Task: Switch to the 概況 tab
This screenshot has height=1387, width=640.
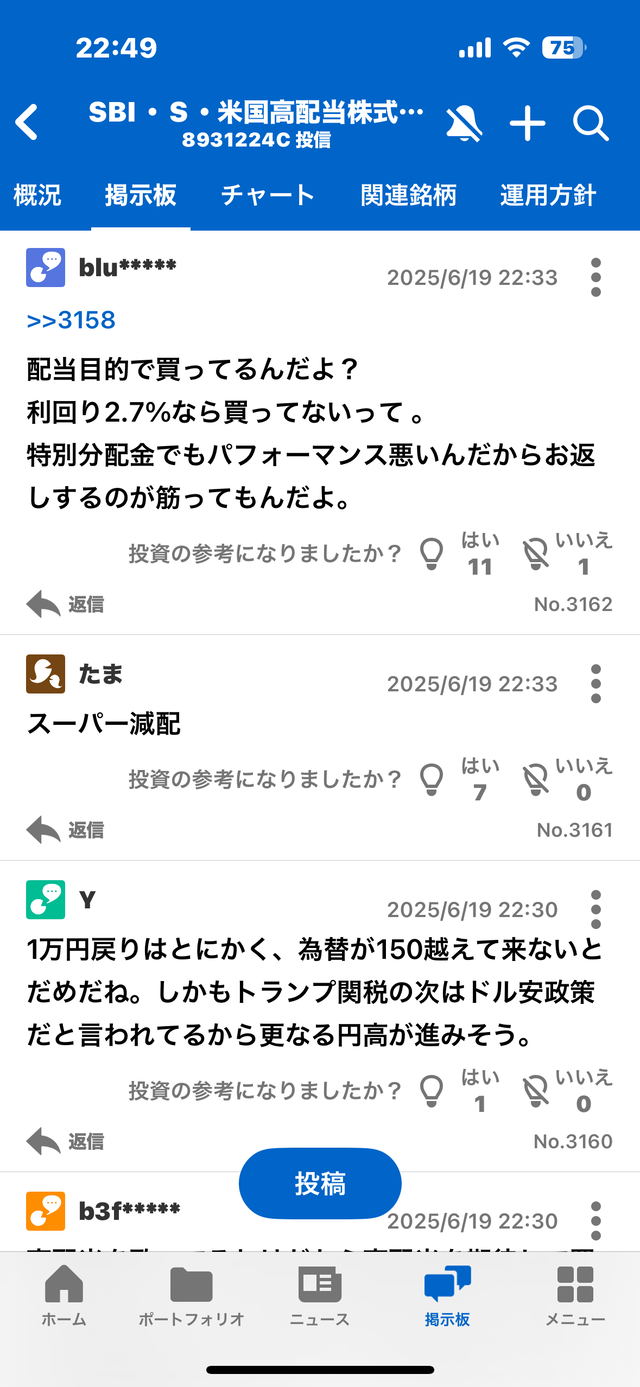Action: [37, 195]
